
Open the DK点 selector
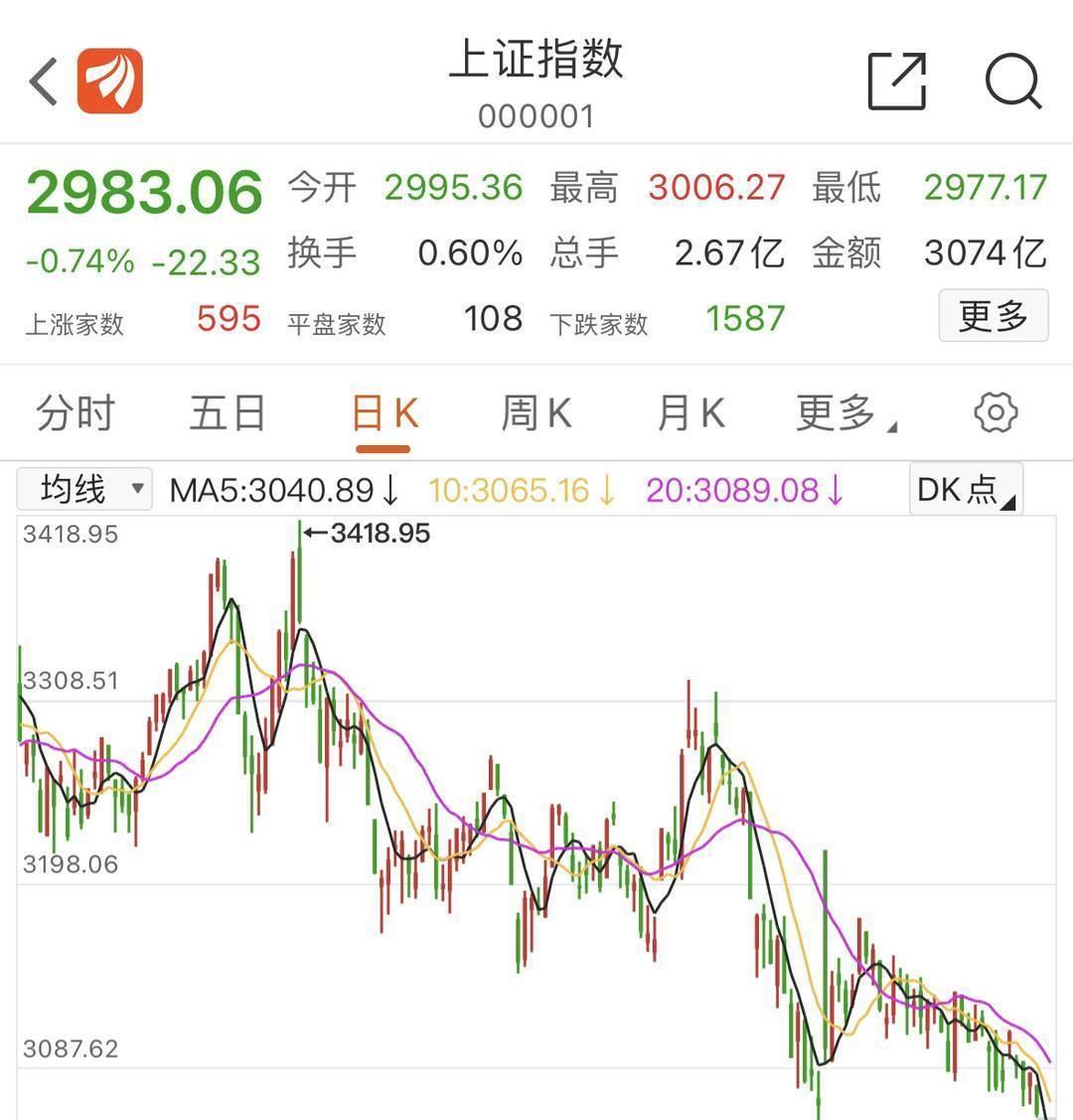965,489
